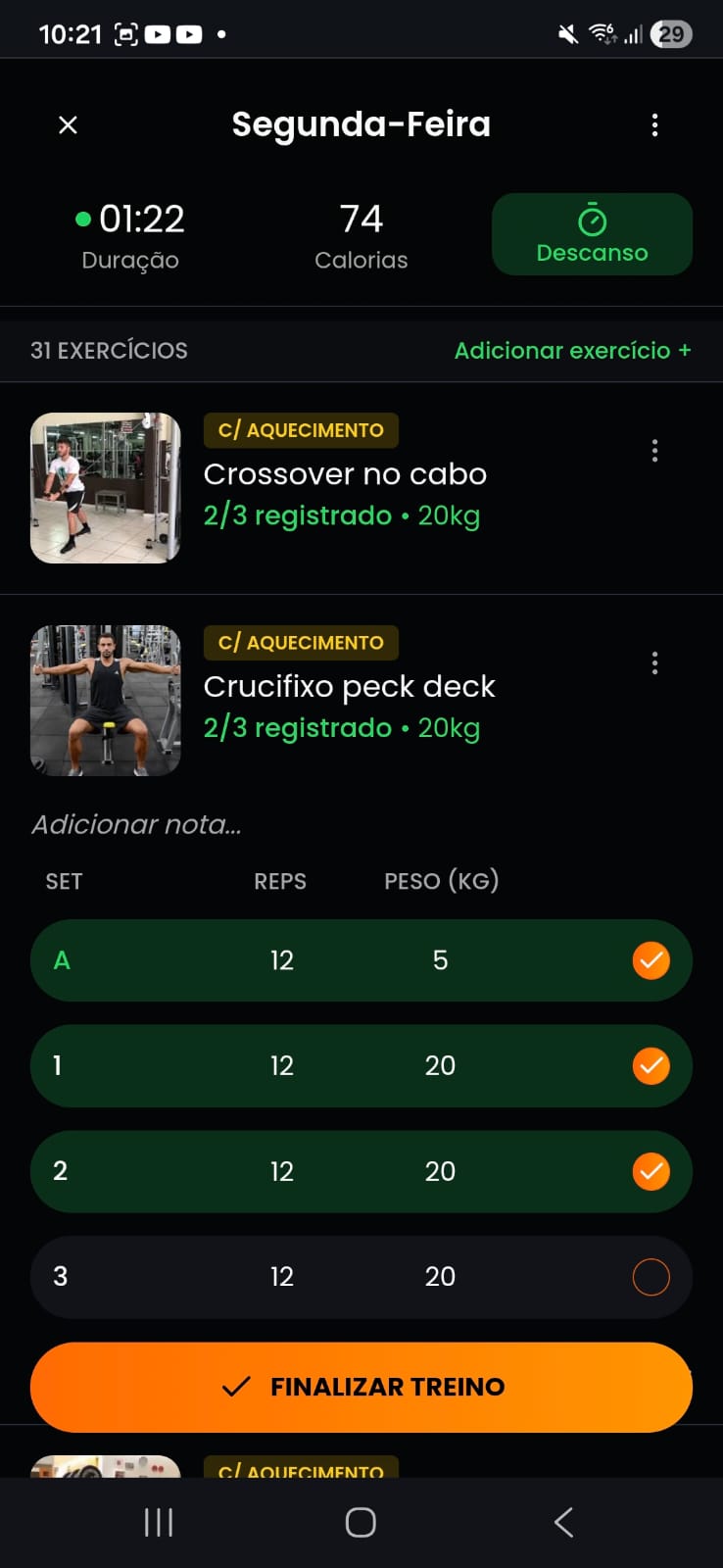Edit the weight value of set 1
Image resolution: width=723 pixels, height=1568 pixels.
[440, 1065]
